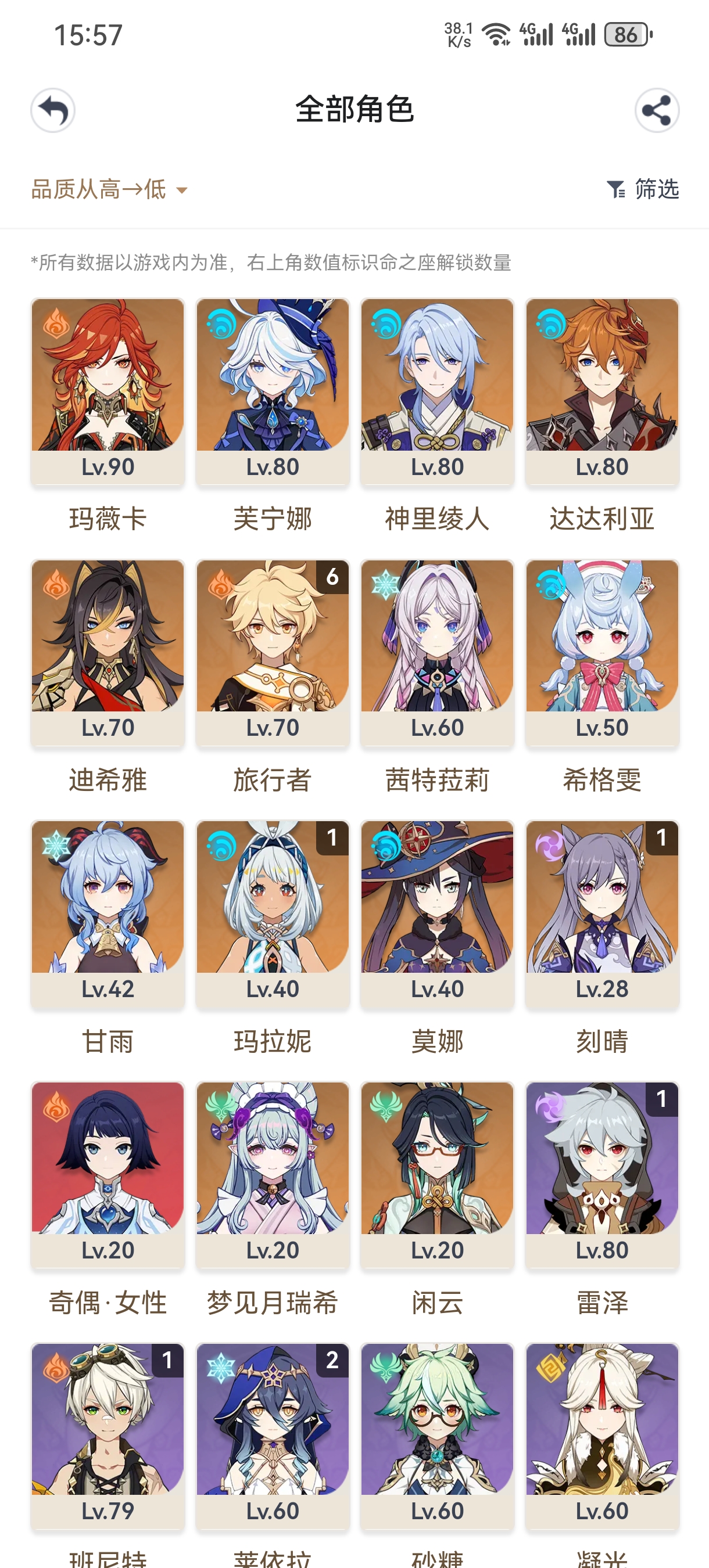The width and height of the screenshot is (709, 1568).
Task: Tap the back arrow to return
Action: point(52,111)
